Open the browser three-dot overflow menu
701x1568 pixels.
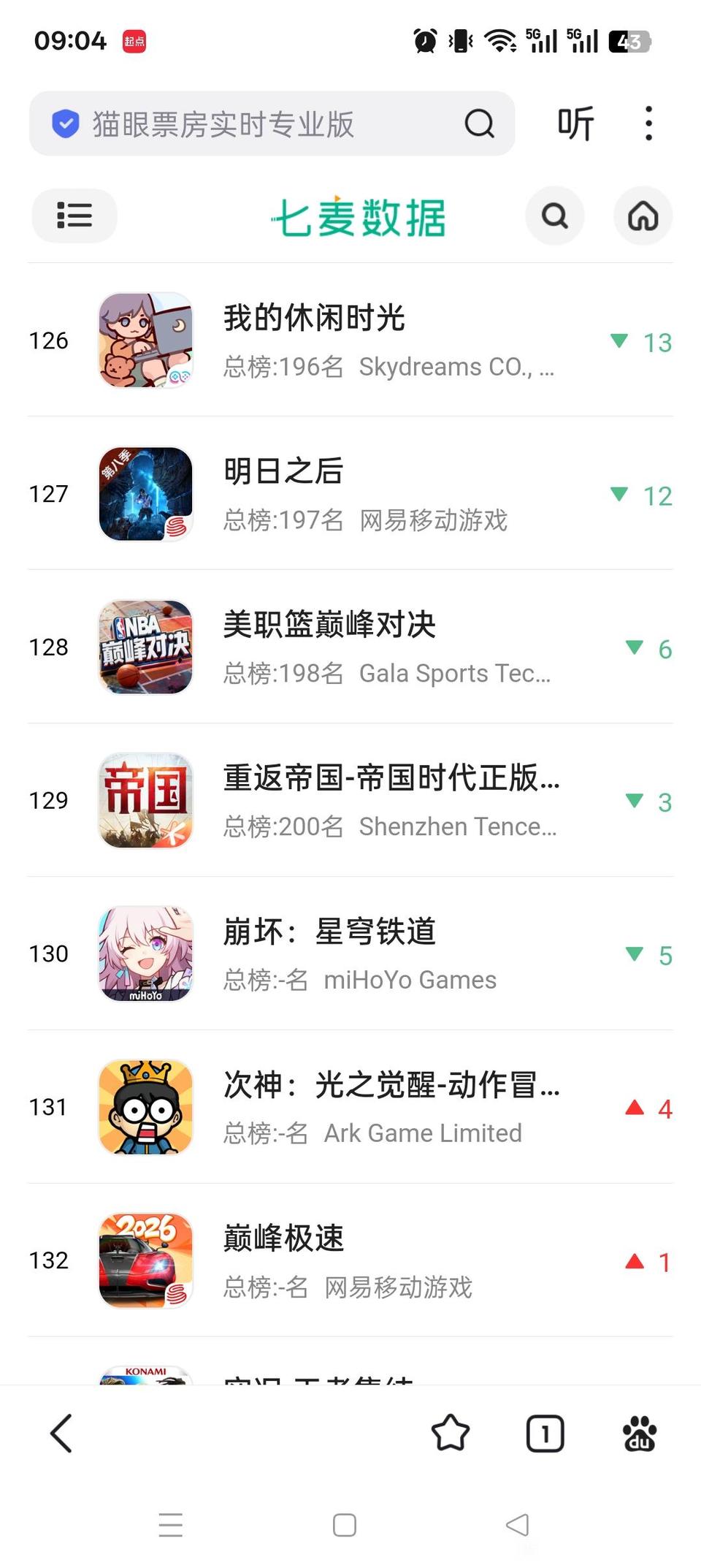click(648, 124)
